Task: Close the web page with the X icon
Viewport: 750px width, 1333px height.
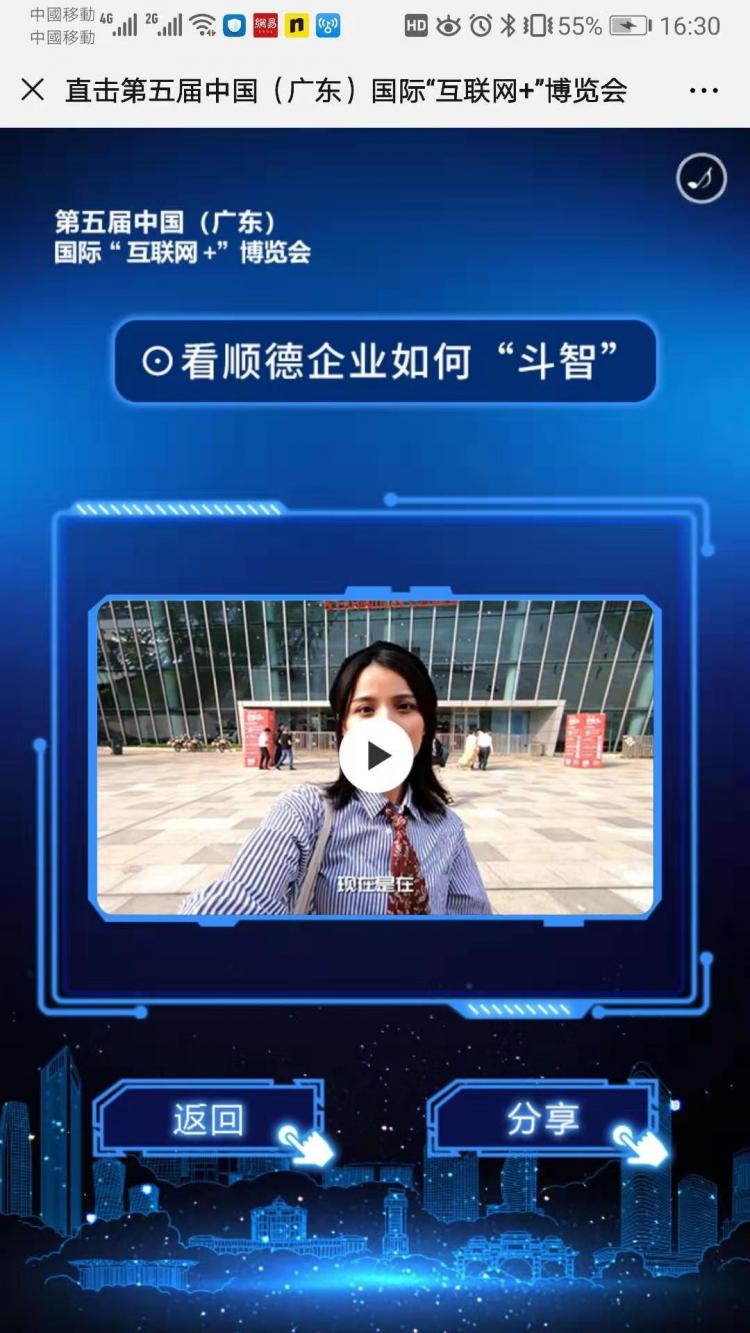Action: [x=32, y=90]
